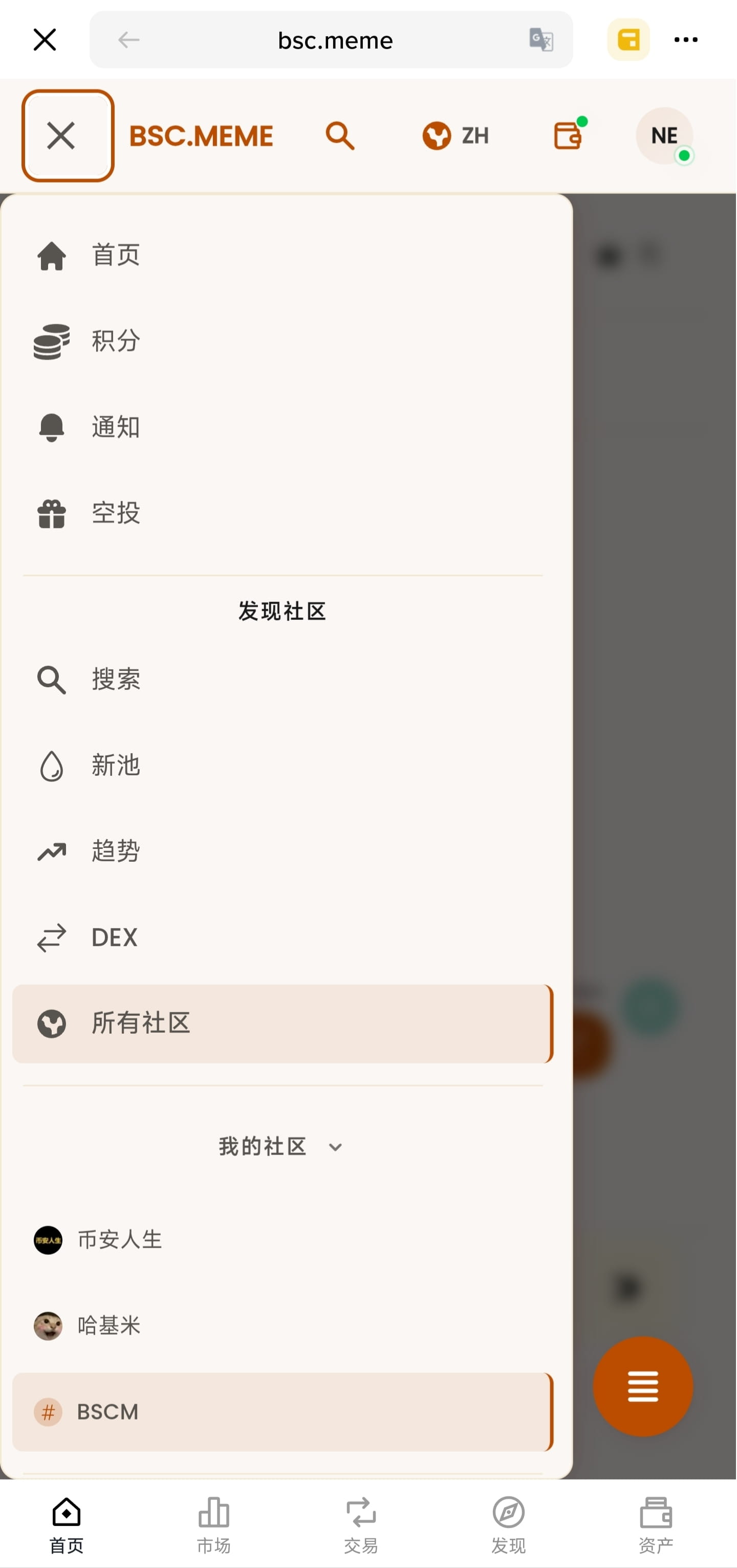Screen dimensions: 737x1568
Task: Open the 积分 points page
Action: click(116, 341)
